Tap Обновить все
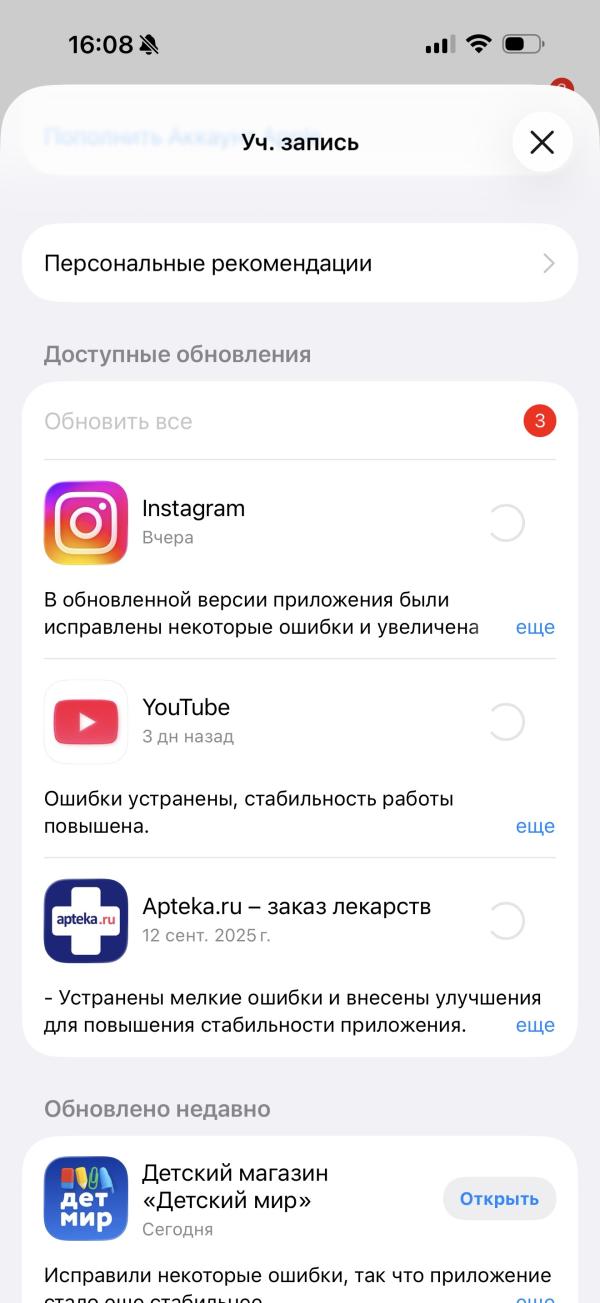 tap(118, 421)
